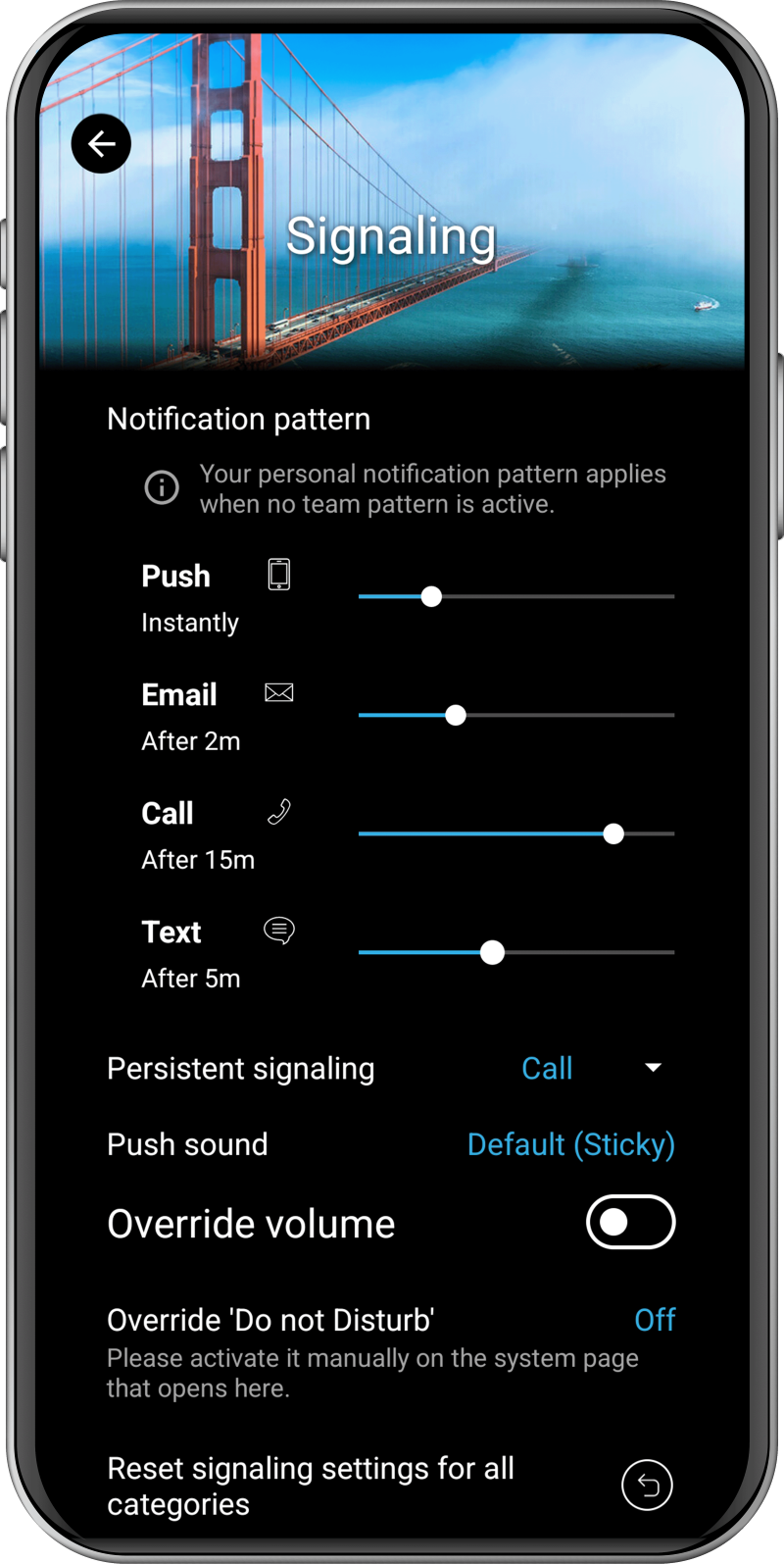This screenshot has height=1564, width=784.
Task: Change the Push sound setting
Action: tap(570, 1144)
